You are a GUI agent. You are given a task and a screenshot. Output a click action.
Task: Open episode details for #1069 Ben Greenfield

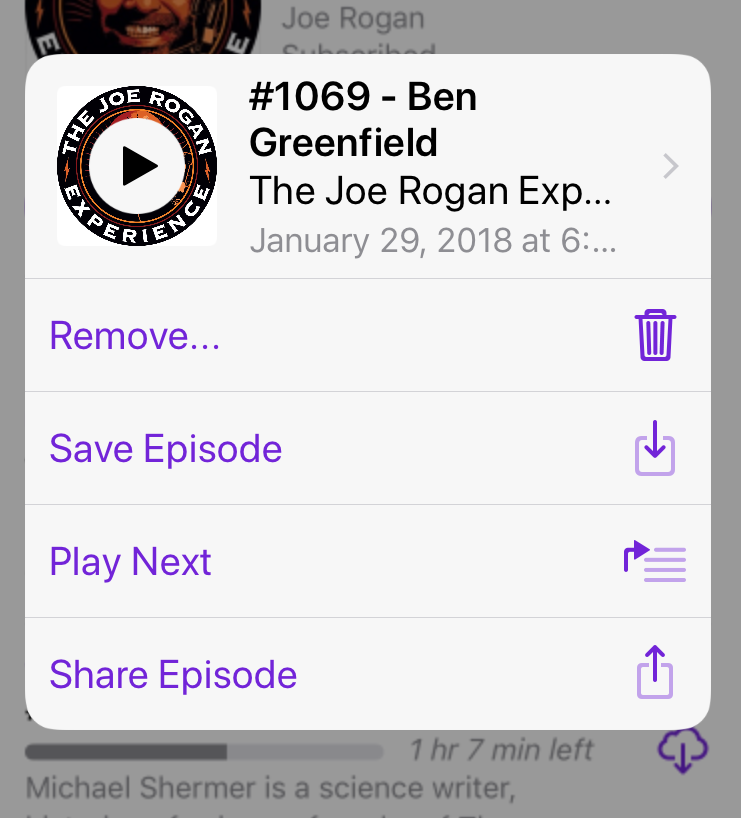tap(670, 167)
